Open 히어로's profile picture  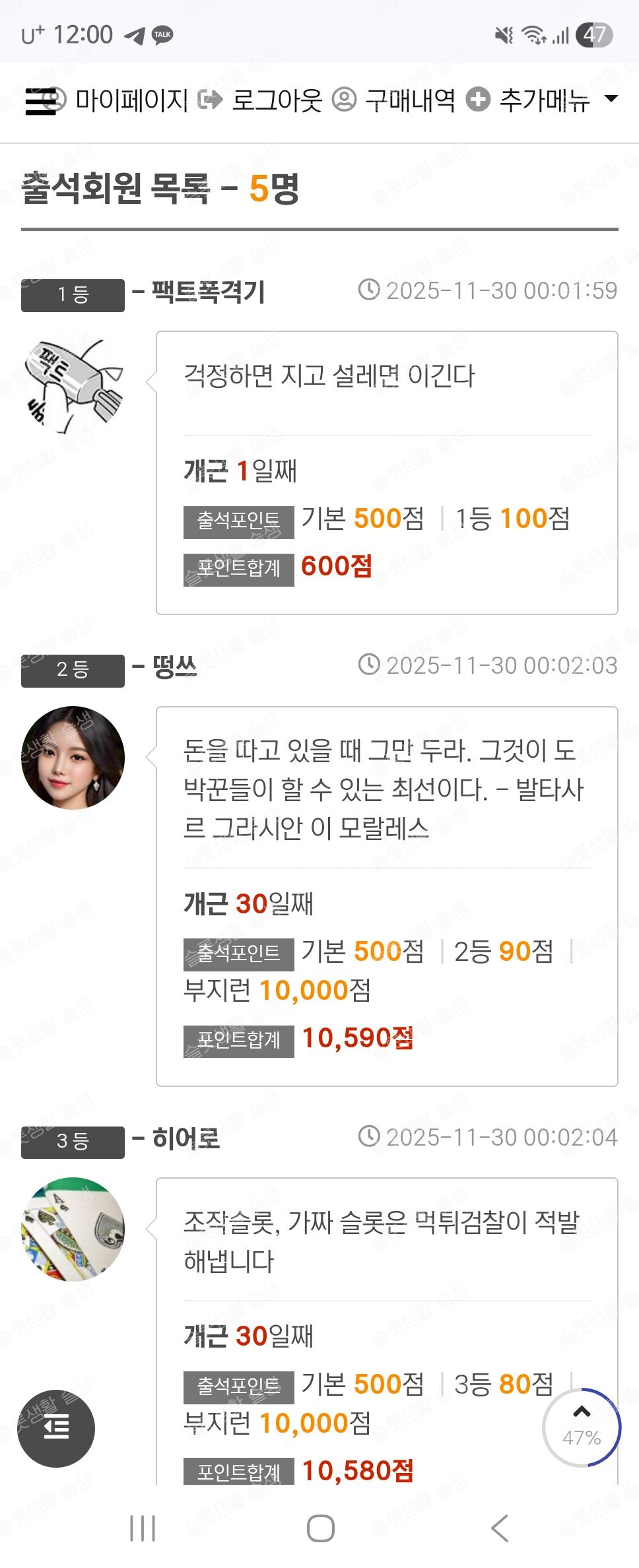[73, 1229]
